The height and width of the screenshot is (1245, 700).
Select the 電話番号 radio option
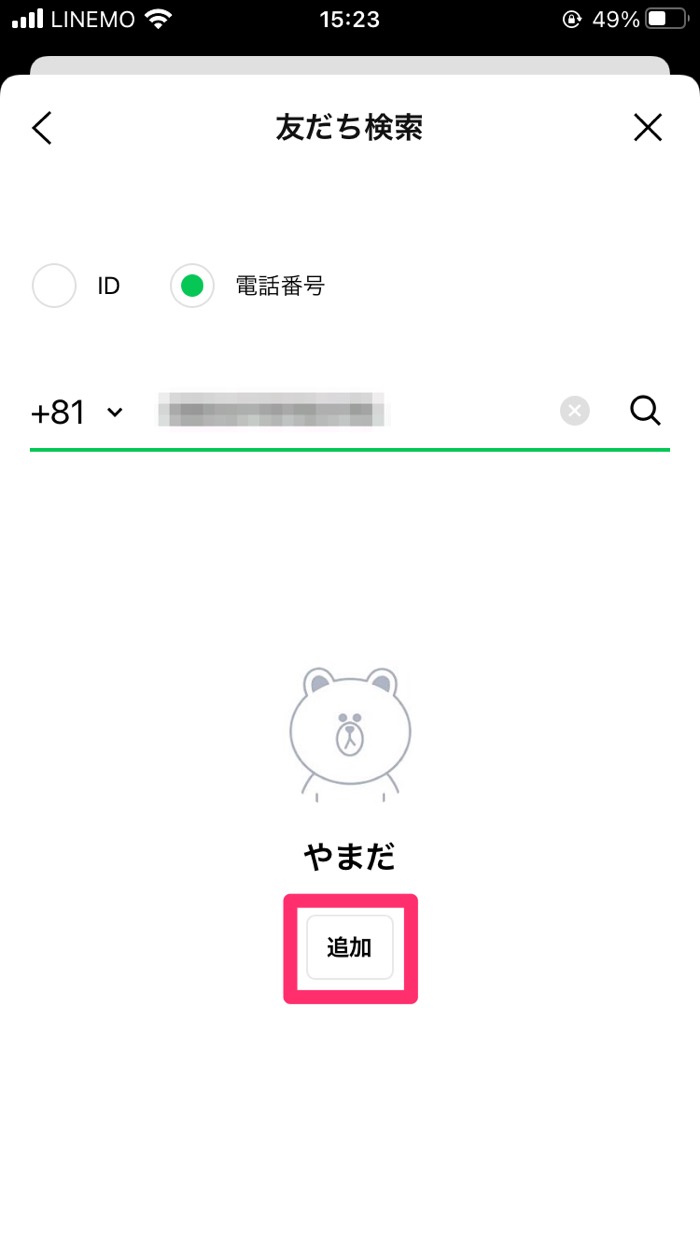(x=192, y=286)
